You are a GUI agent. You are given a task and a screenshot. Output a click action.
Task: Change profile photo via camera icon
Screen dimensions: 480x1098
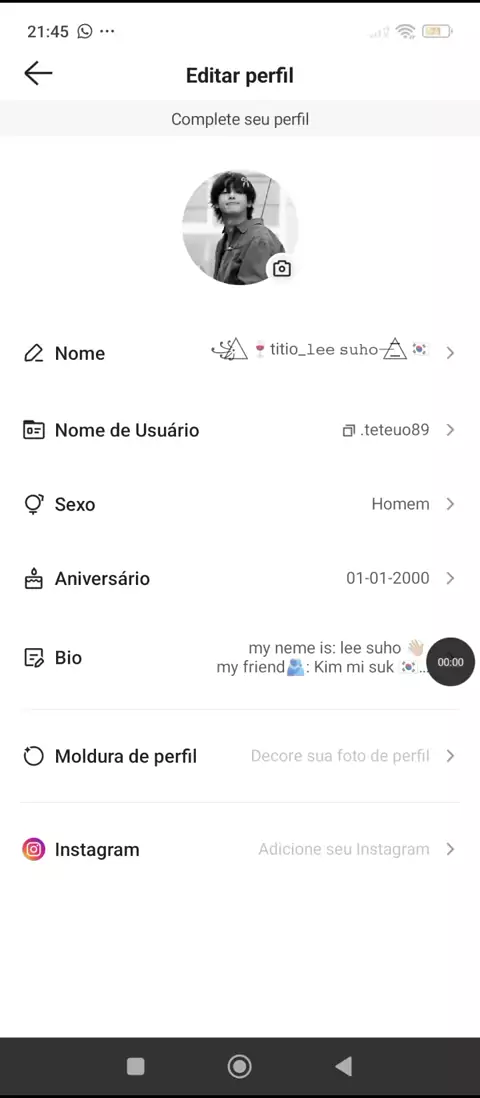(282, 269)
